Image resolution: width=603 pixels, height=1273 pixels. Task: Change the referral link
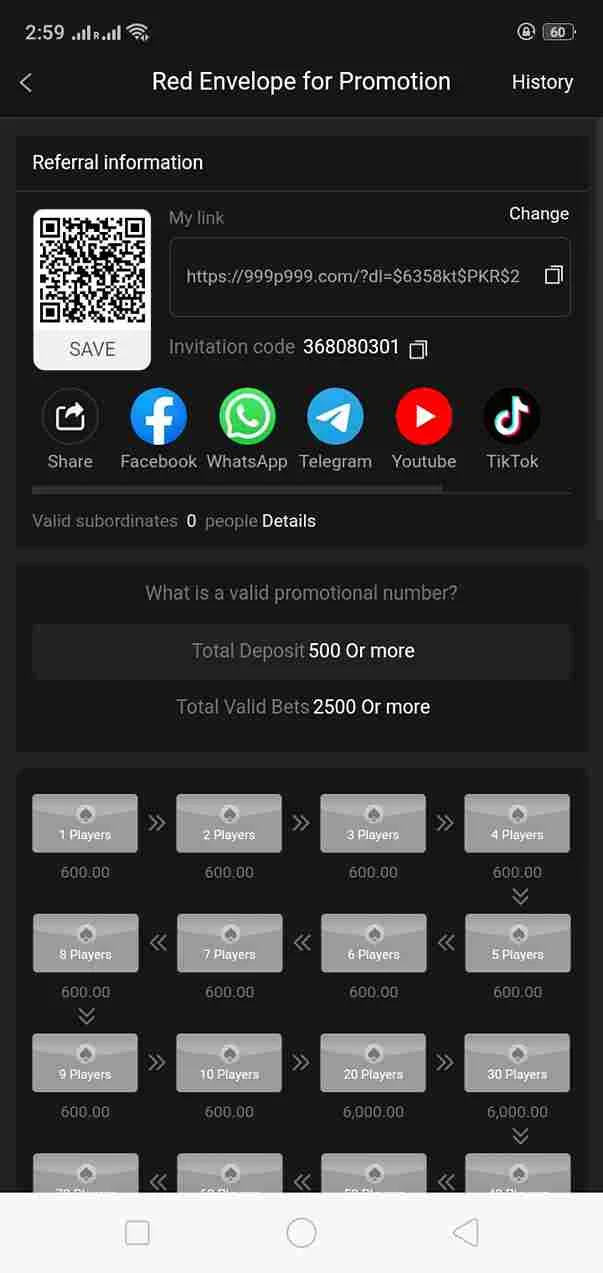coord(538,214)
